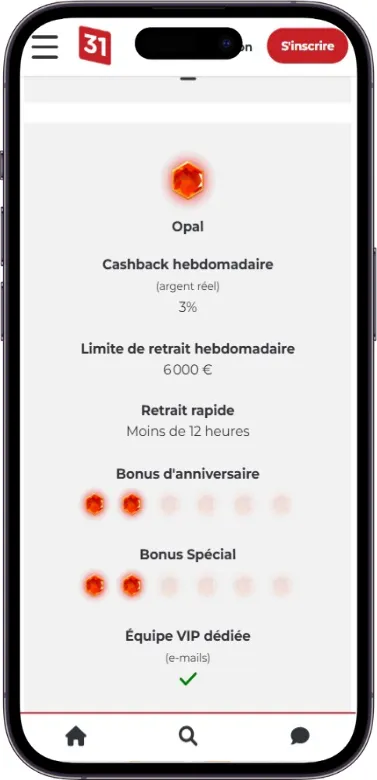377x780 pixels.
Task: Open the hamburger menu
Action: pyautogui.click(x=45, y=47)
